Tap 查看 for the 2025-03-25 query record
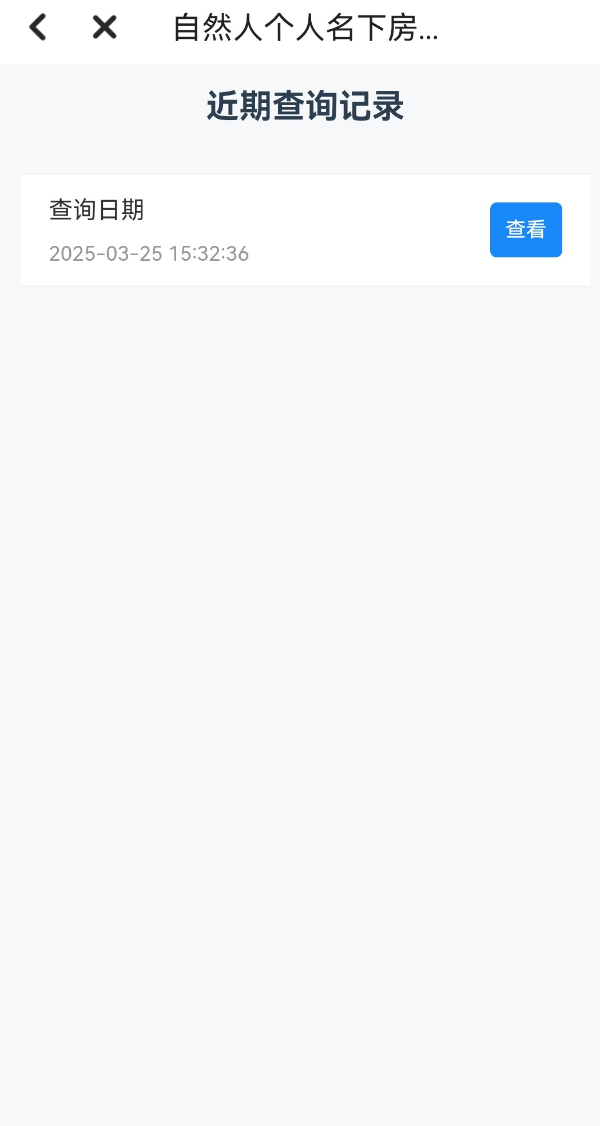The height and width of the screenshot is (1126, 600). tap(525, 230)
